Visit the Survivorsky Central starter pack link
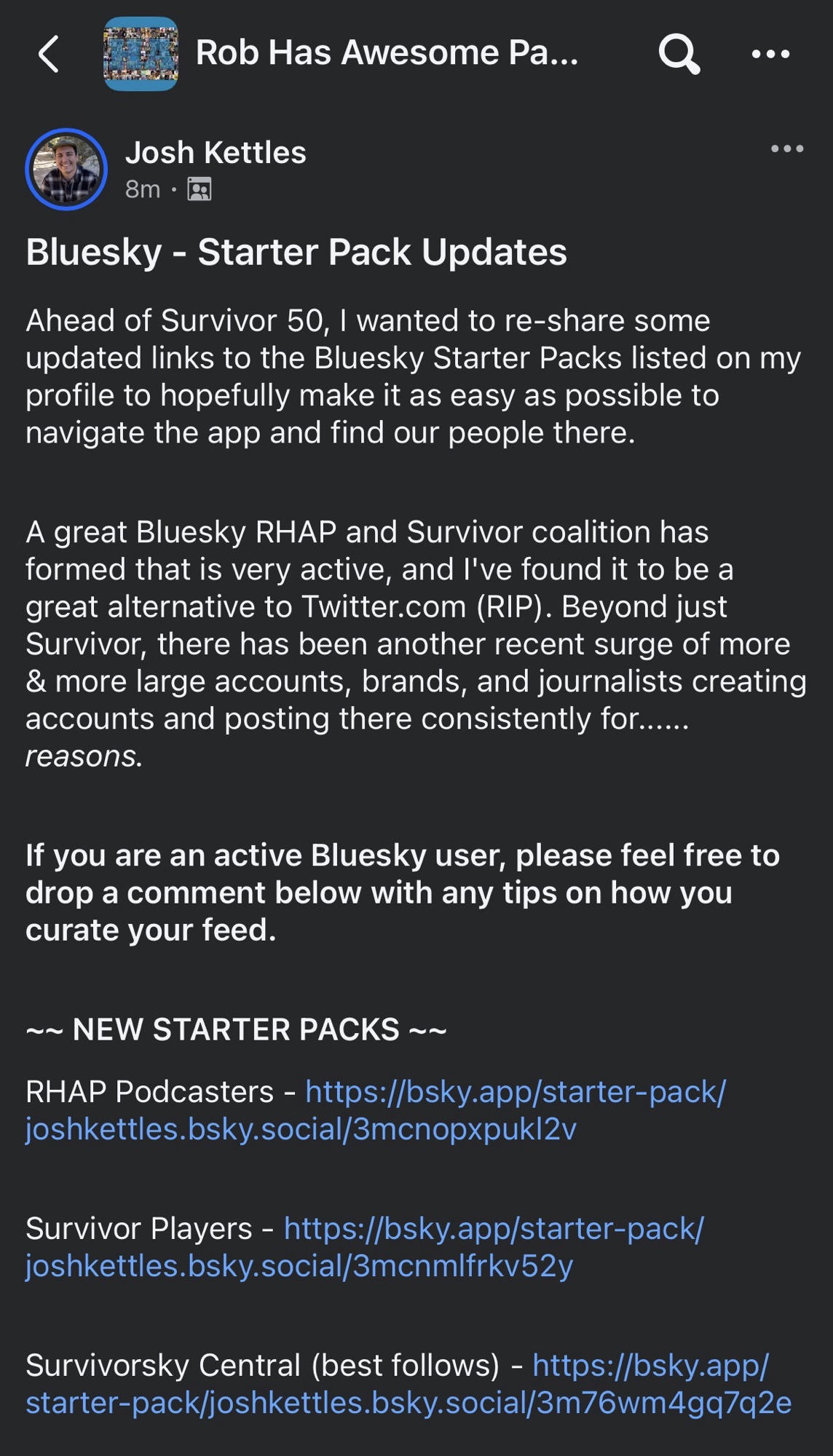Viewport: 833px width, 1456px height. point(408,1403)
